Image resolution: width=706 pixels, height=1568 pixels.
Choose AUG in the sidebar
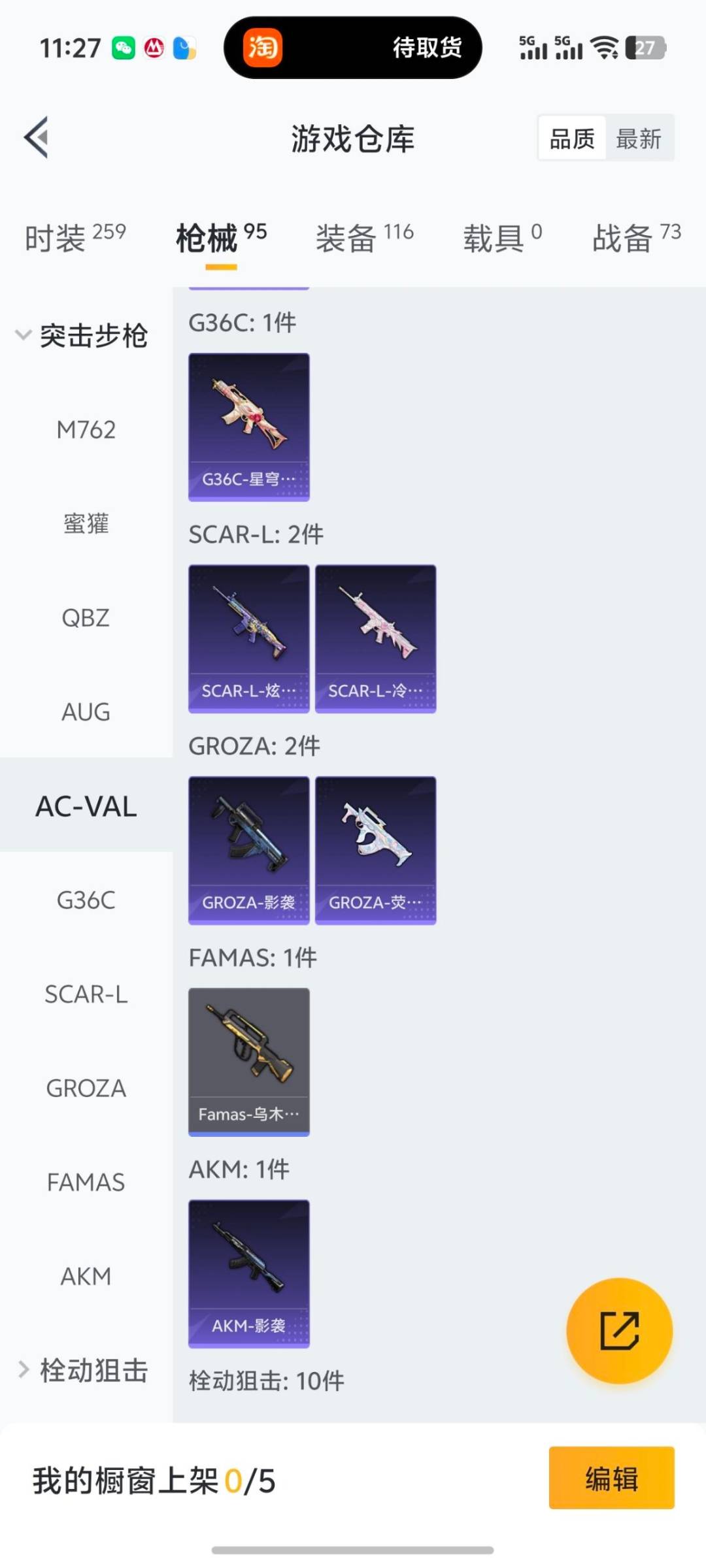point(86,712)
